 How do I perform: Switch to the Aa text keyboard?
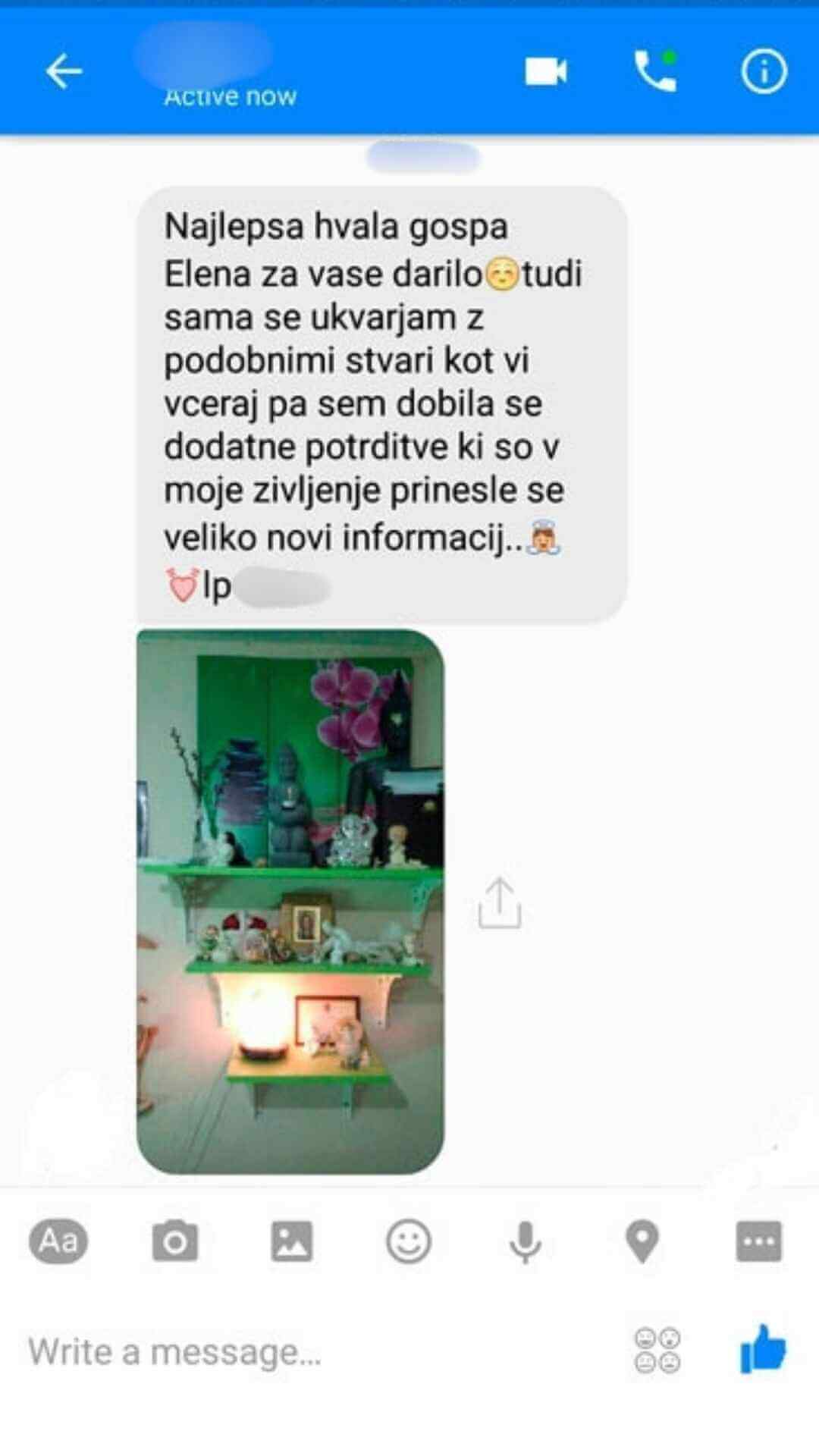[x=58, y=1242]
